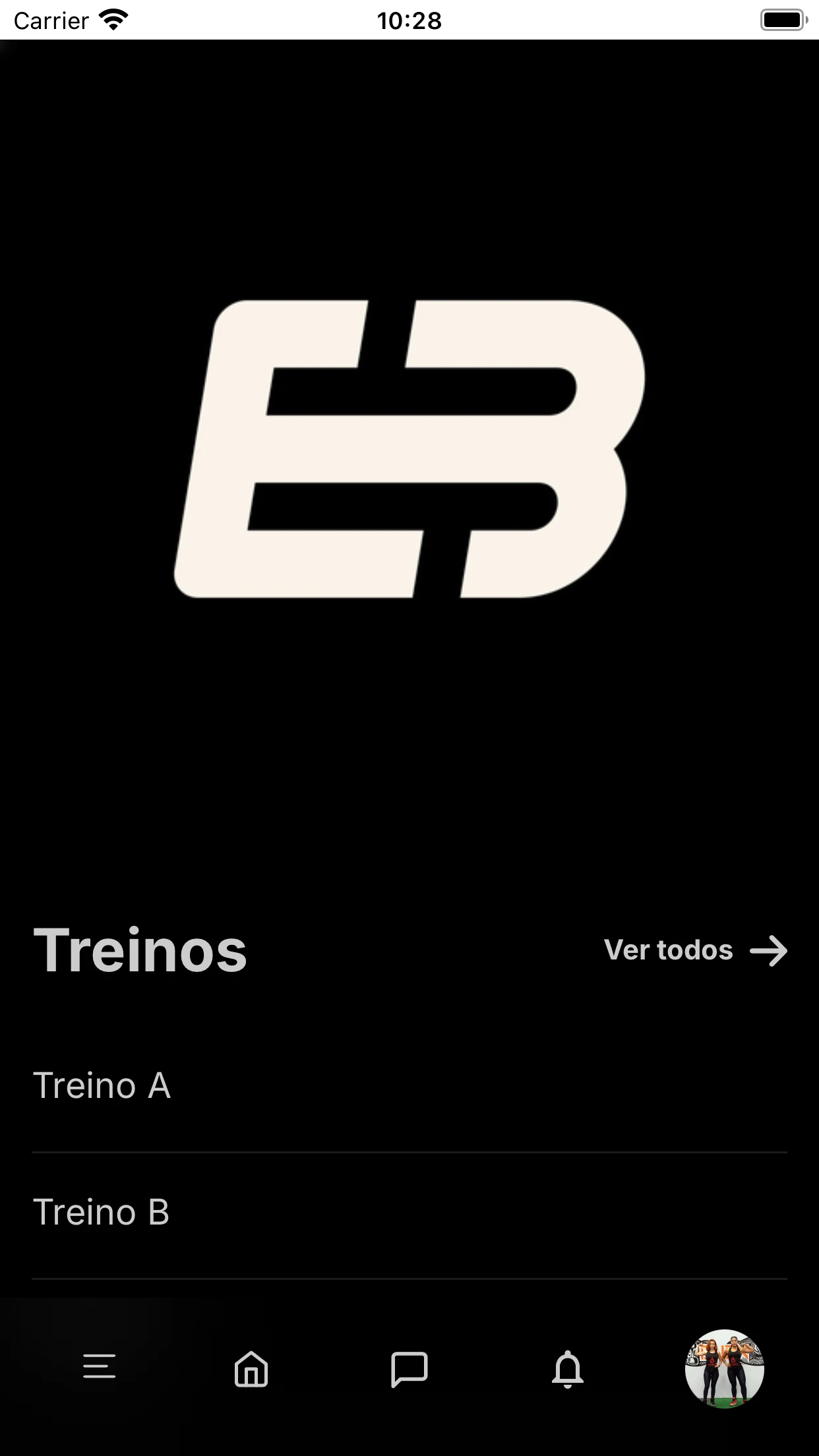Open the profile photo tab
The width and height of the screenshot is (819, 1456).
click(725, 1369)
